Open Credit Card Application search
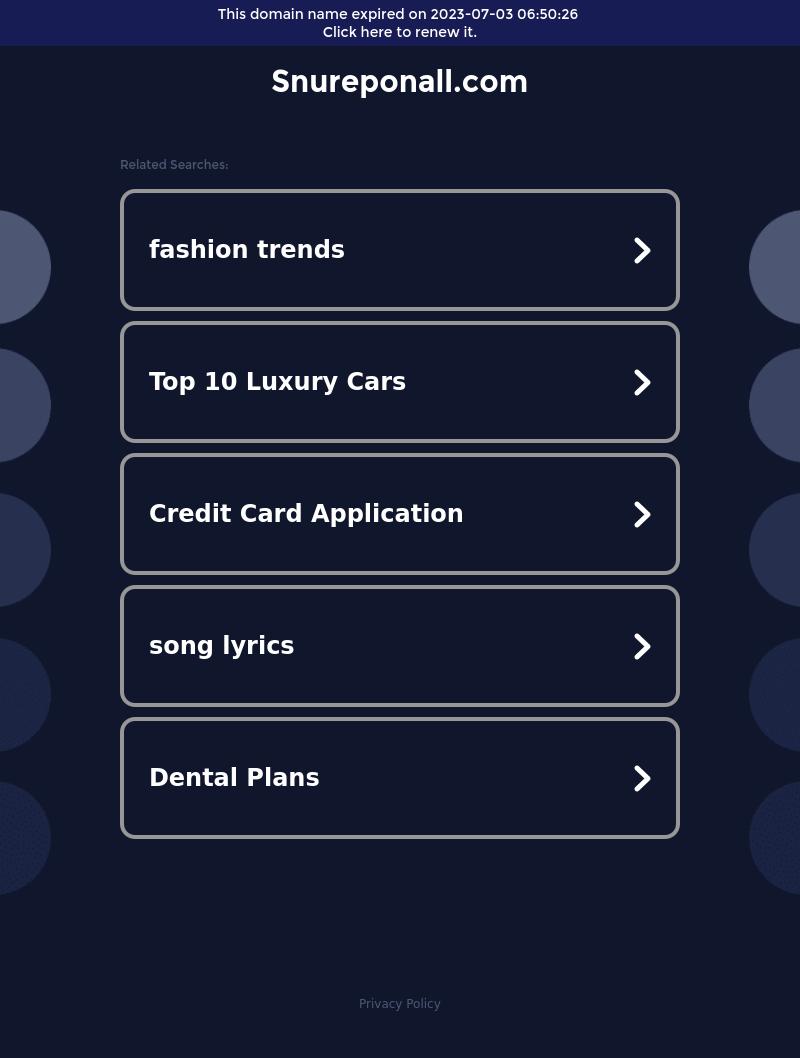The width and height of the screenshot is (800, 1058). point(399,514)
